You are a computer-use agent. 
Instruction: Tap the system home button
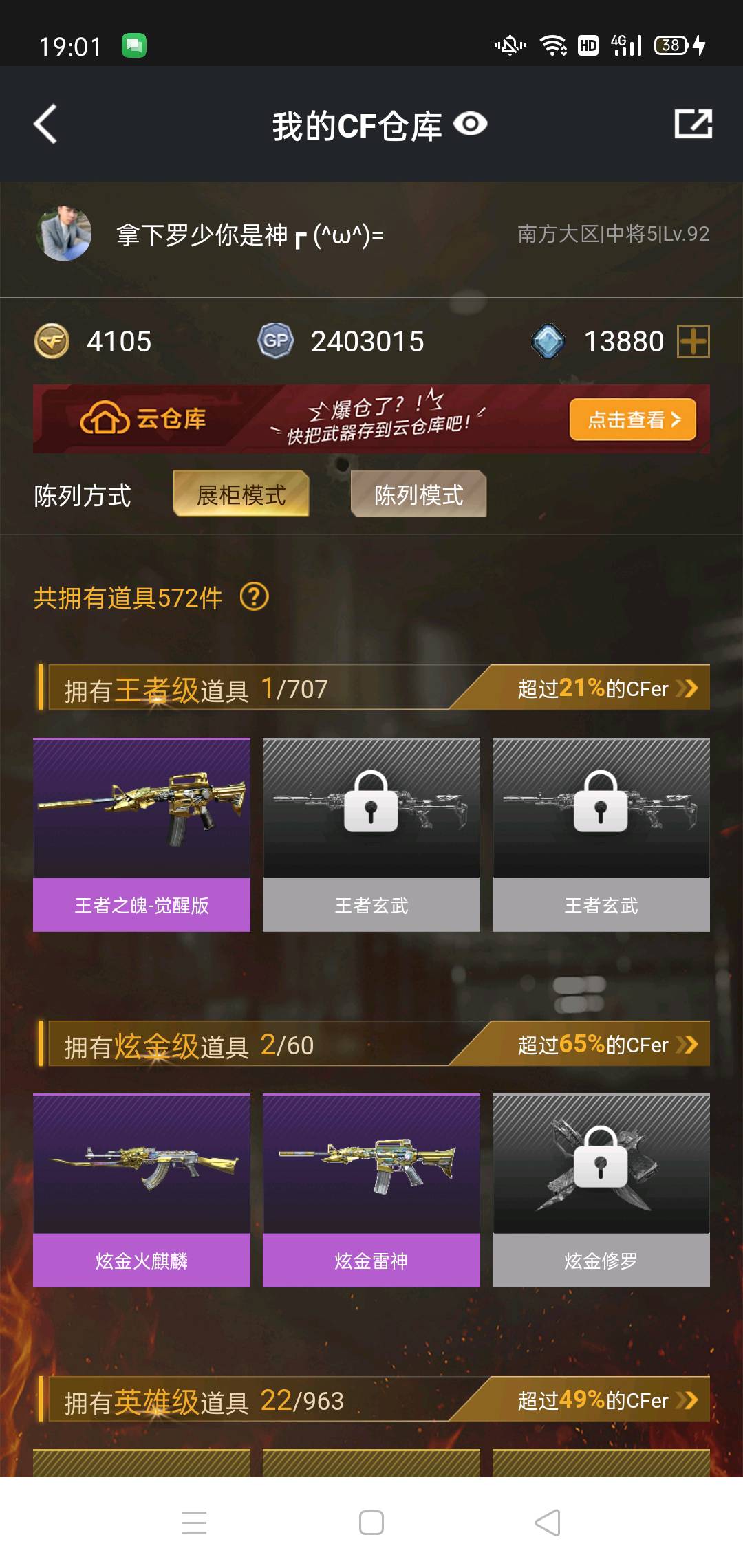[371, 1523]
